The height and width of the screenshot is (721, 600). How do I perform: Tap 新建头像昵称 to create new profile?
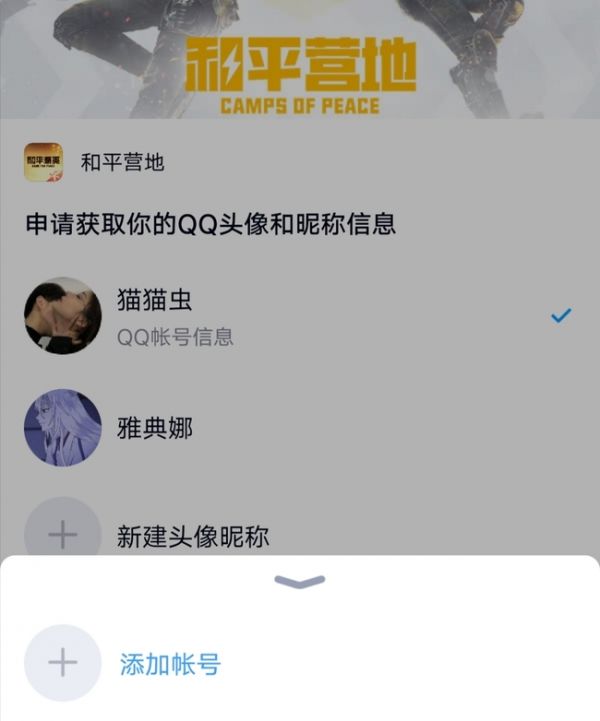click(x=192, y=536)
